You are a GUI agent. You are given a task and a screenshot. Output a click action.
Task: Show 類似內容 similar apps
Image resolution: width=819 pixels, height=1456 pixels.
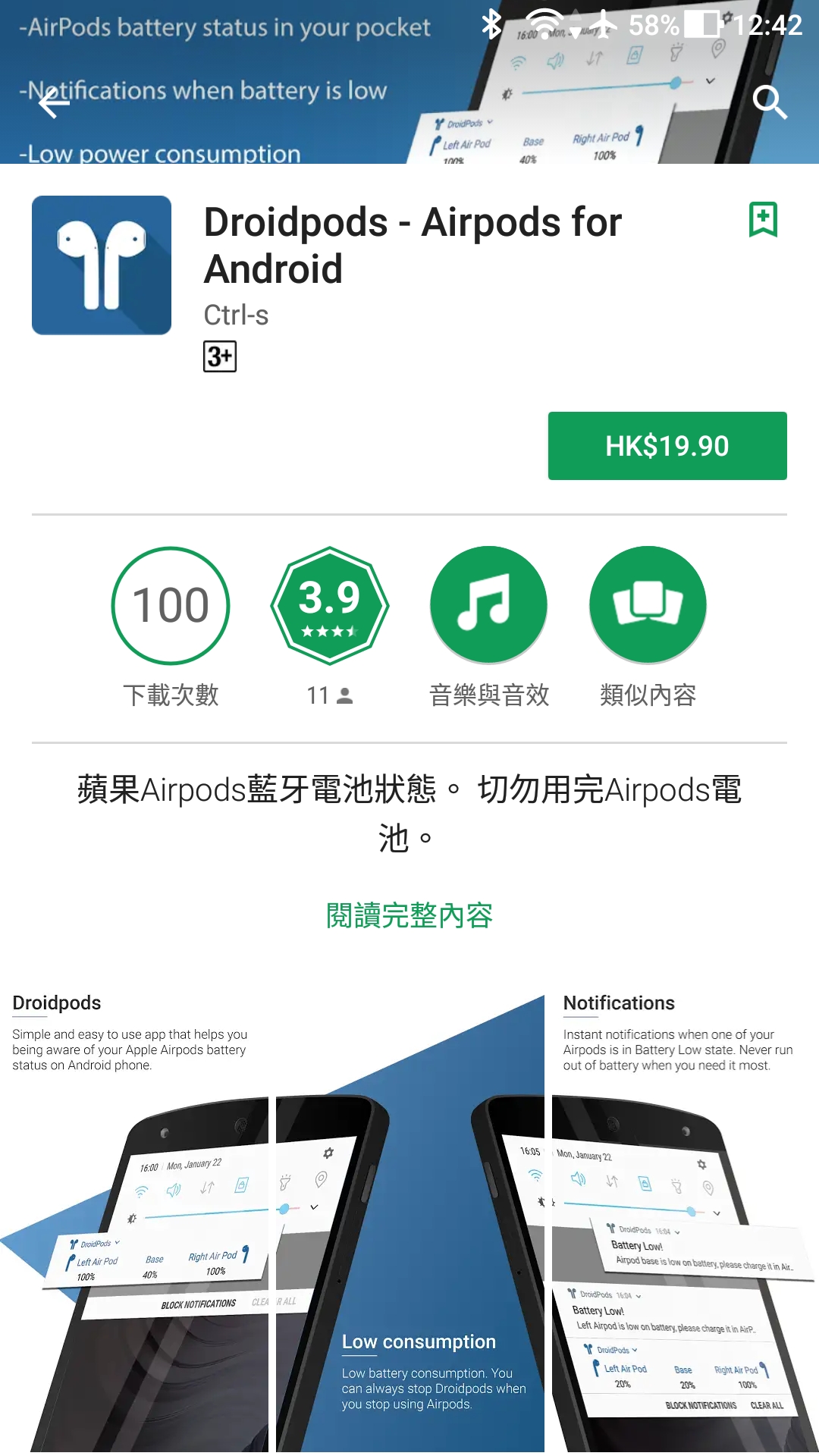[648, 626]
